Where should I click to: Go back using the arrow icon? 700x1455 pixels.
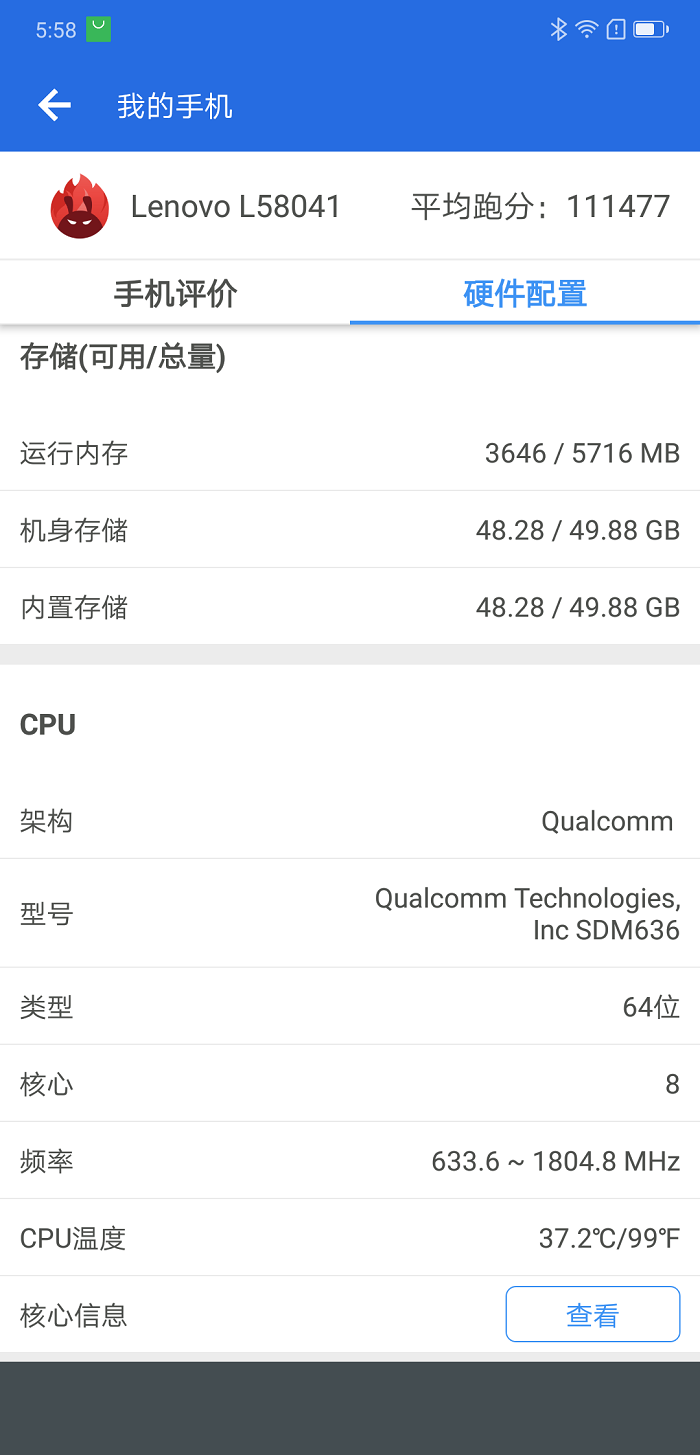(x=54, y=106)
